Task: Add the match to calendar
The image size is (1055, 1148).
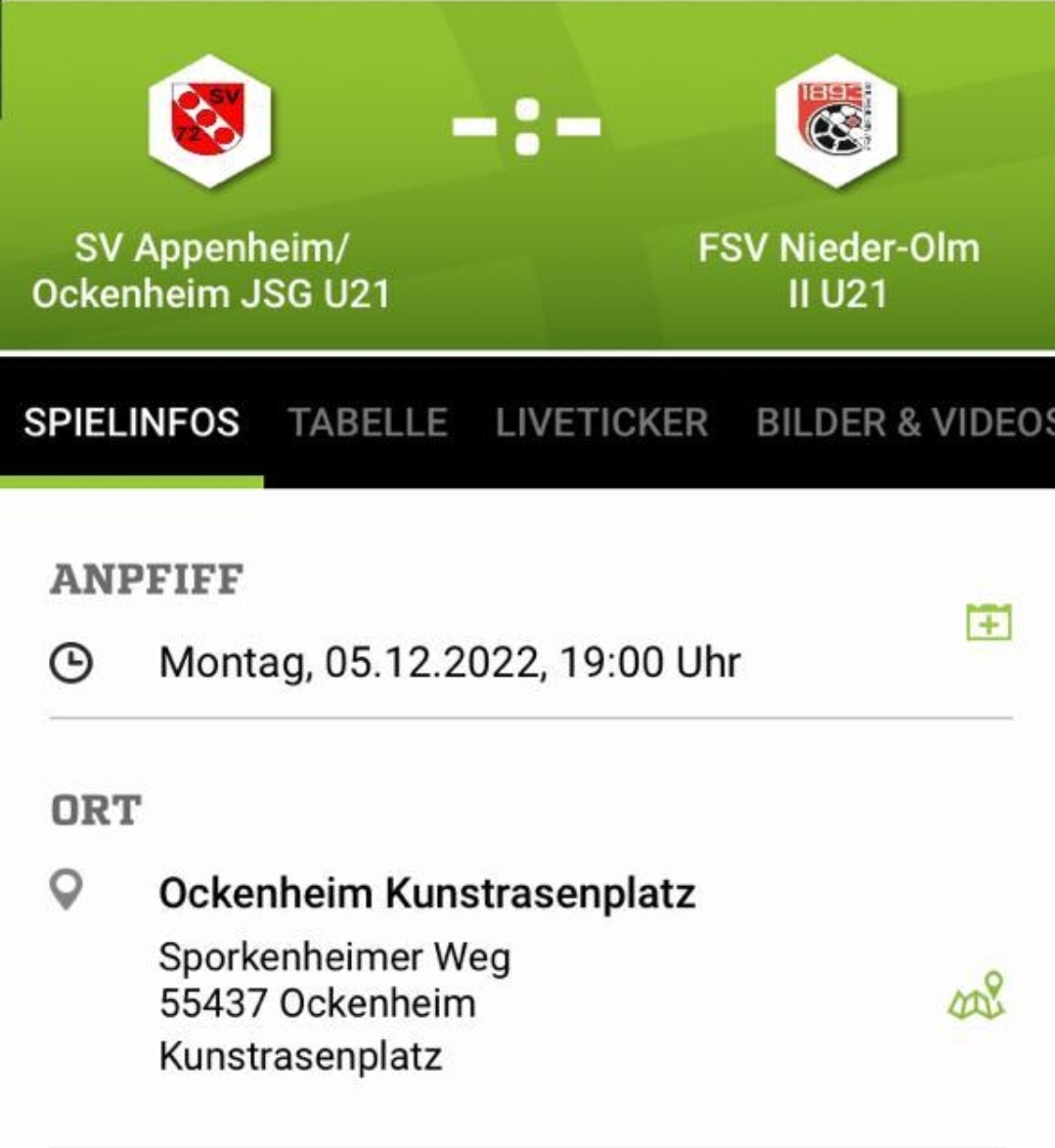Action: coord(989,622)
